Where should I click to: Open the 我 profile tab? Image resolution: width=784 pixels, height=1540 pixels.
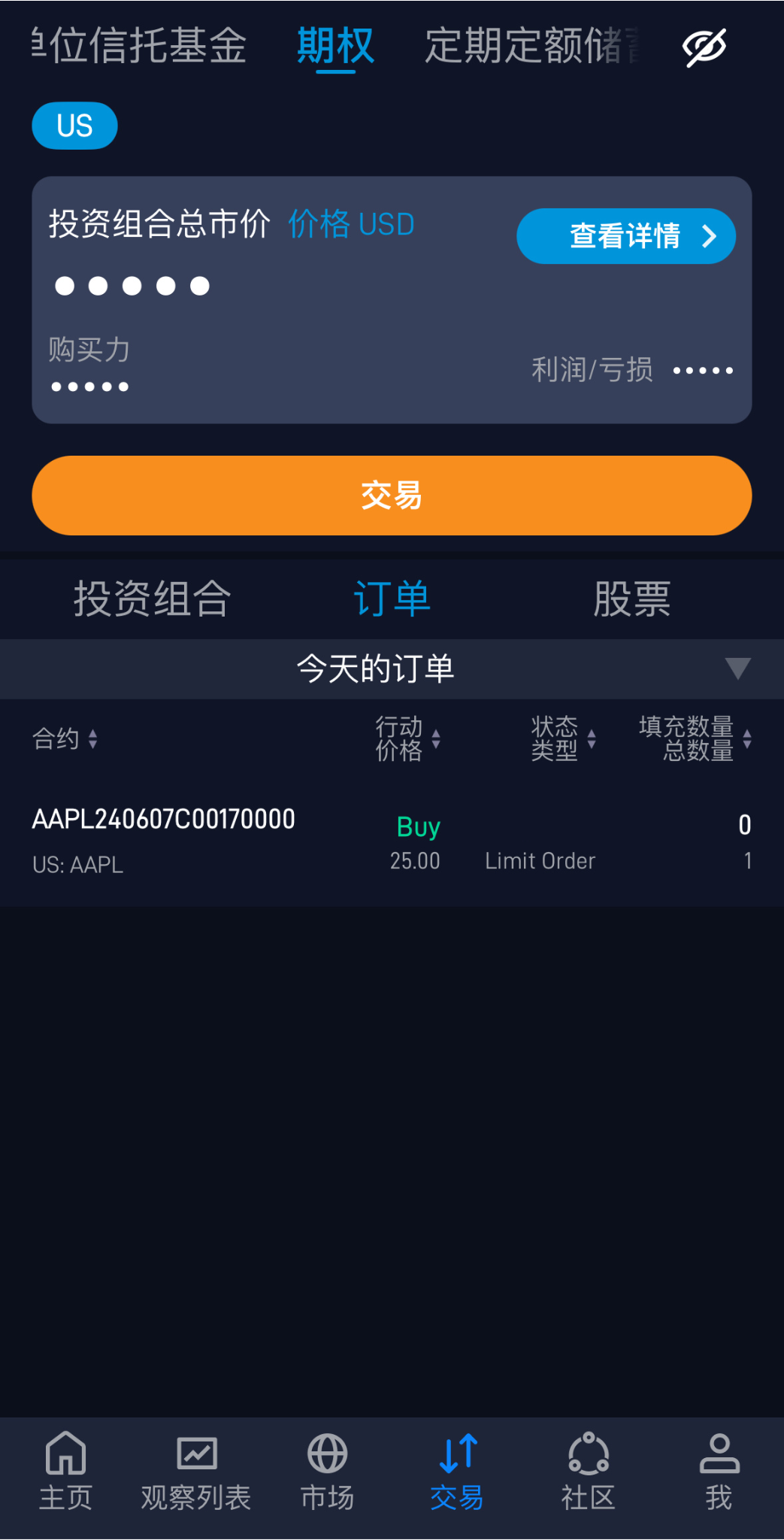pos(719,1472)
